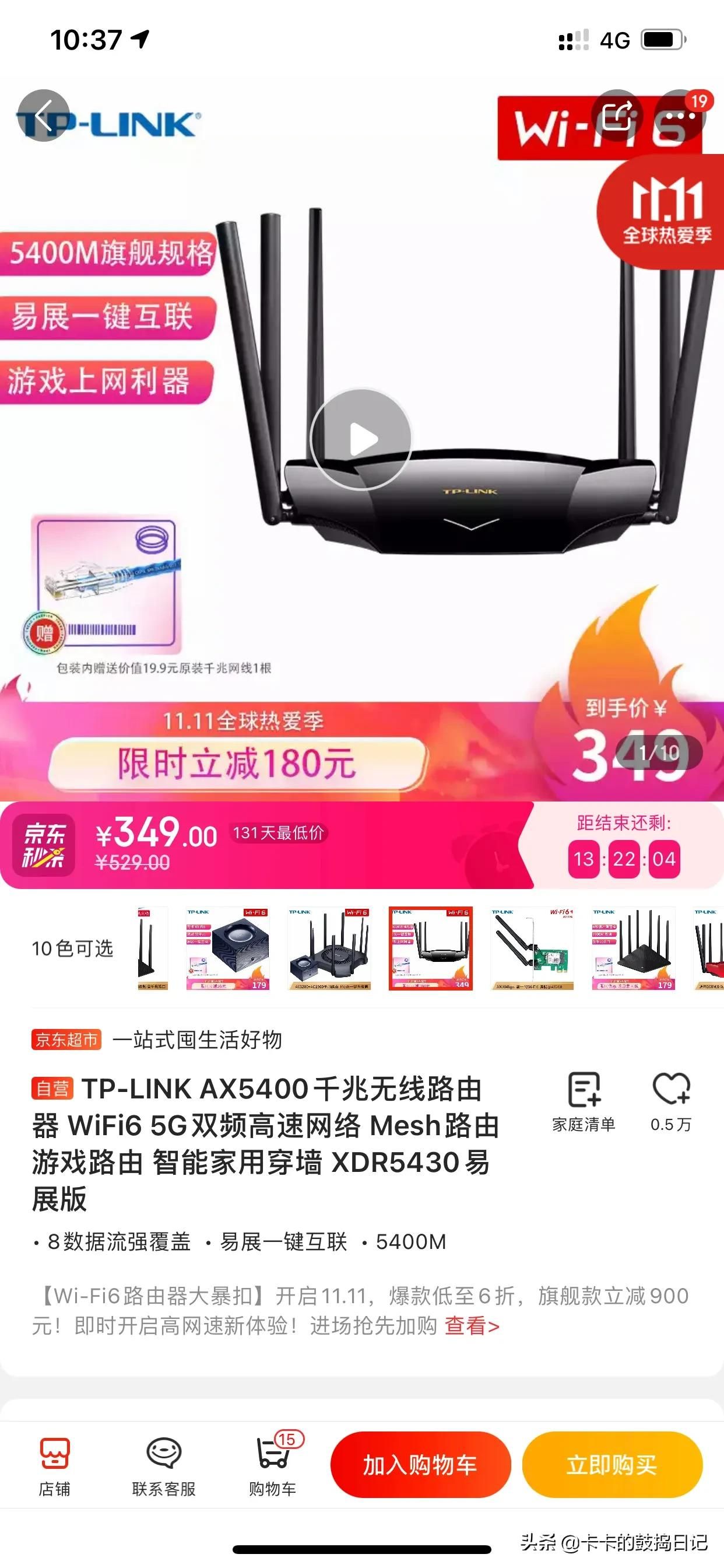
Task: Select the green PCIe network card variant
Action: (x=532, y=948)
